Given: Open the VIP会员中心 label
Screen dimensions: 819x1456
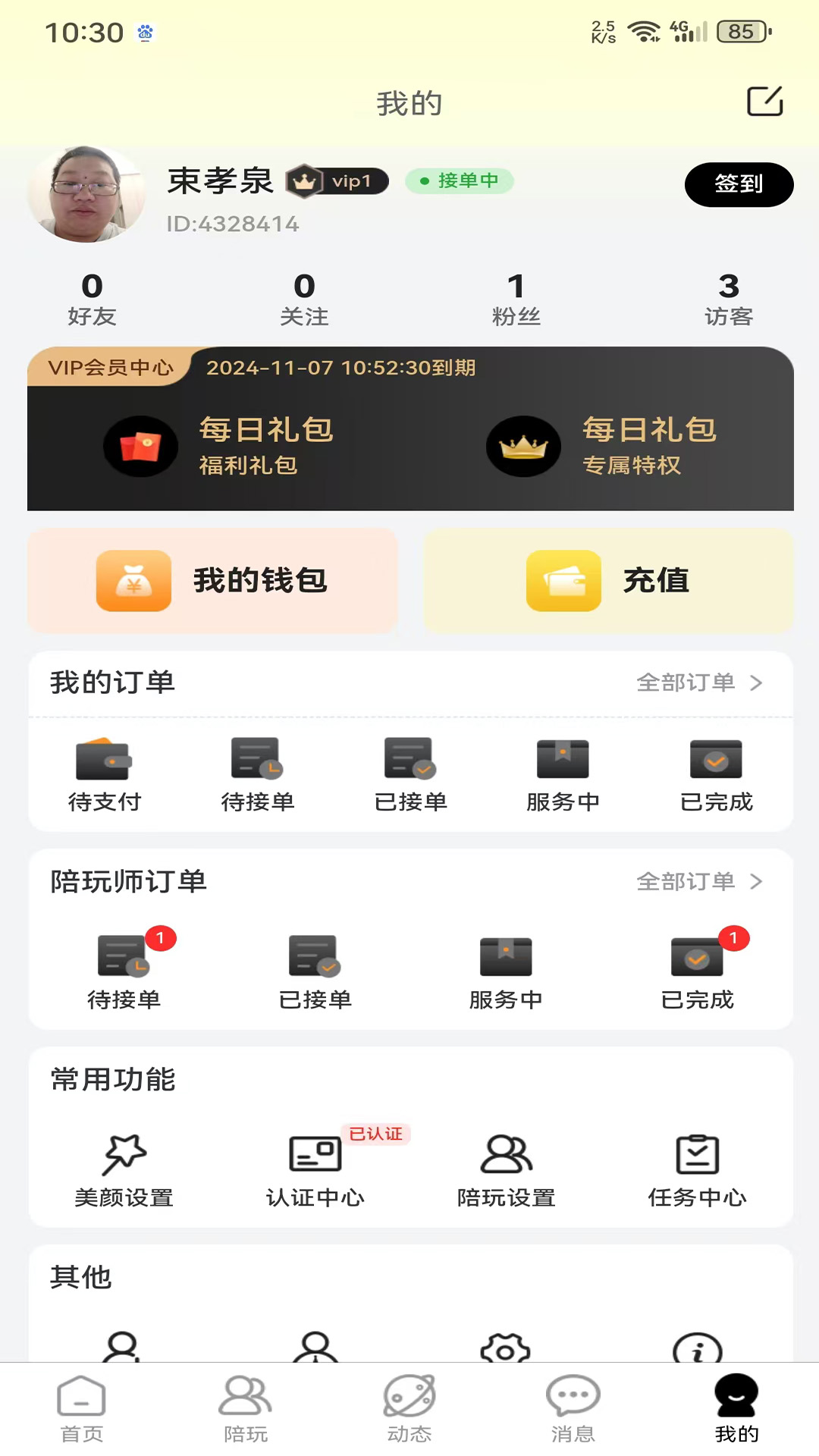Looking at the screenshot, I should [111, 368].
